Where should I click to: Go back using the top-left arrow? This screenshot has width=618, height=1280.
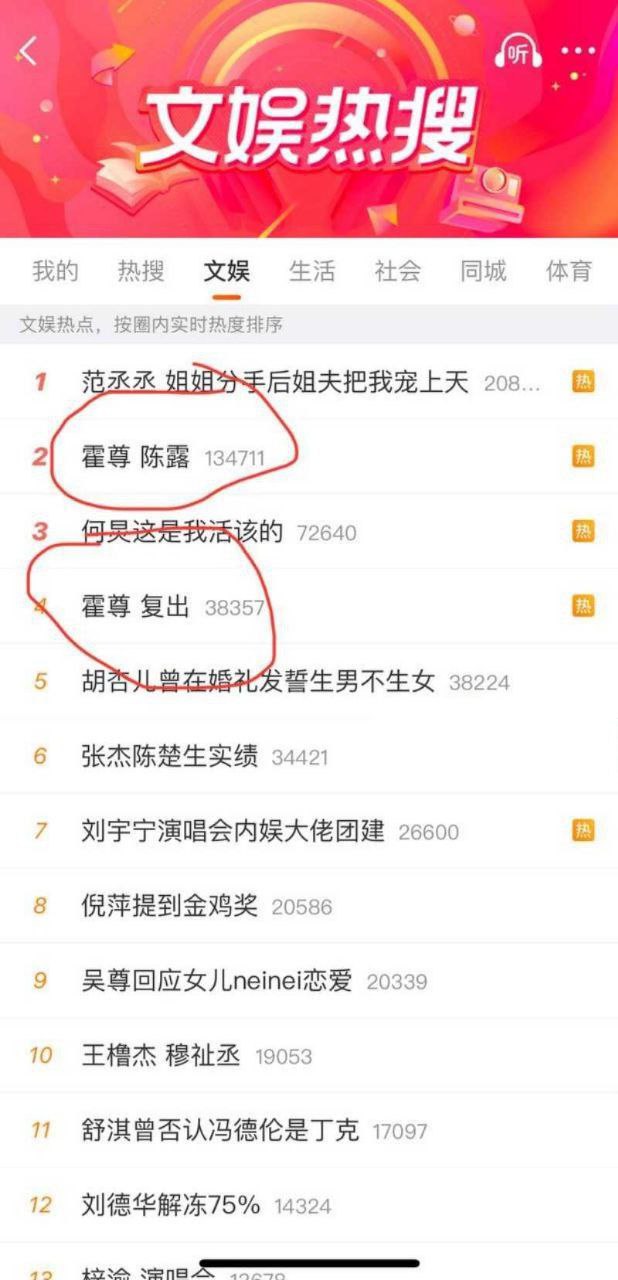[x=28, y=52]
